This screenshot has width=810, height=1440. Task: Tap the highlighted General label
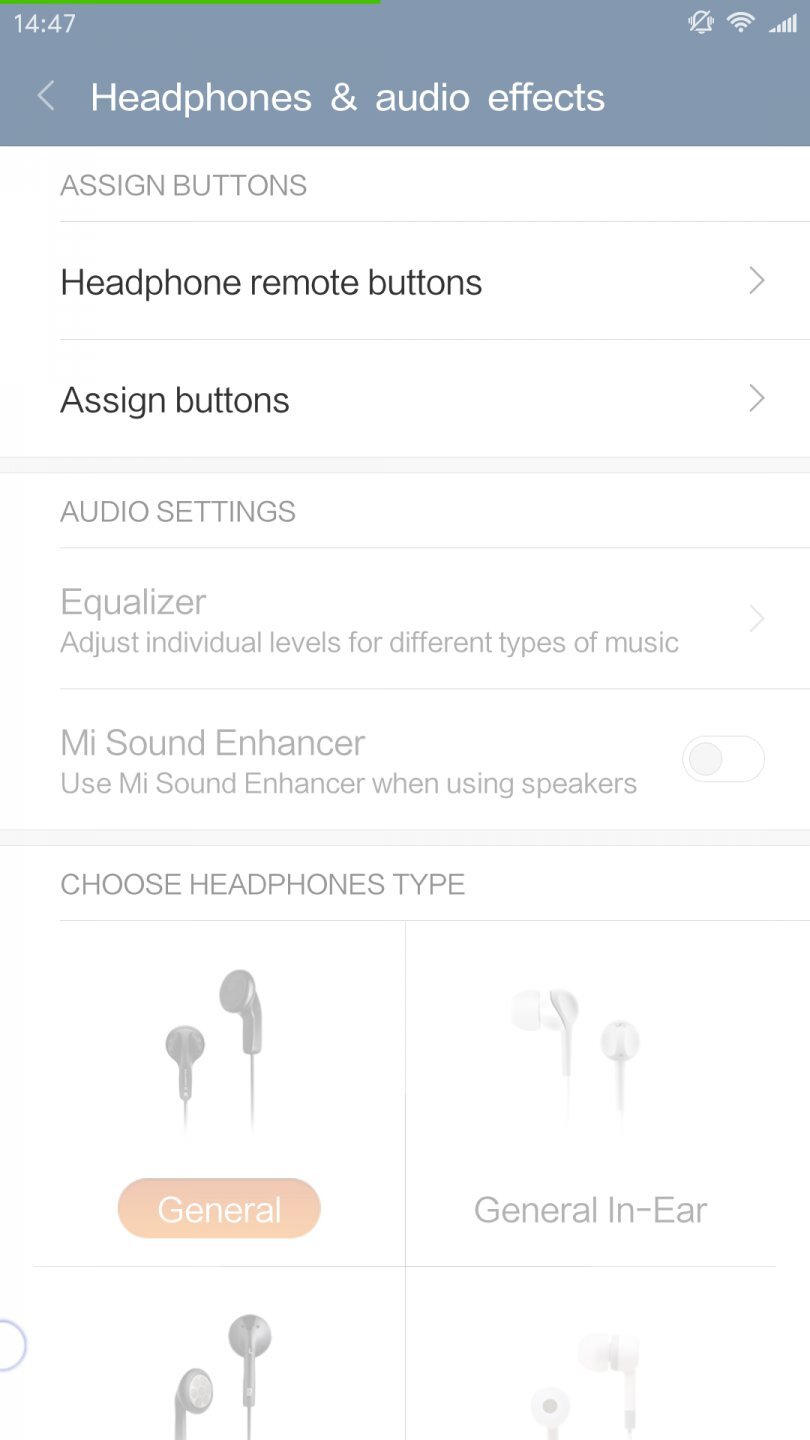pos(219,1208)
